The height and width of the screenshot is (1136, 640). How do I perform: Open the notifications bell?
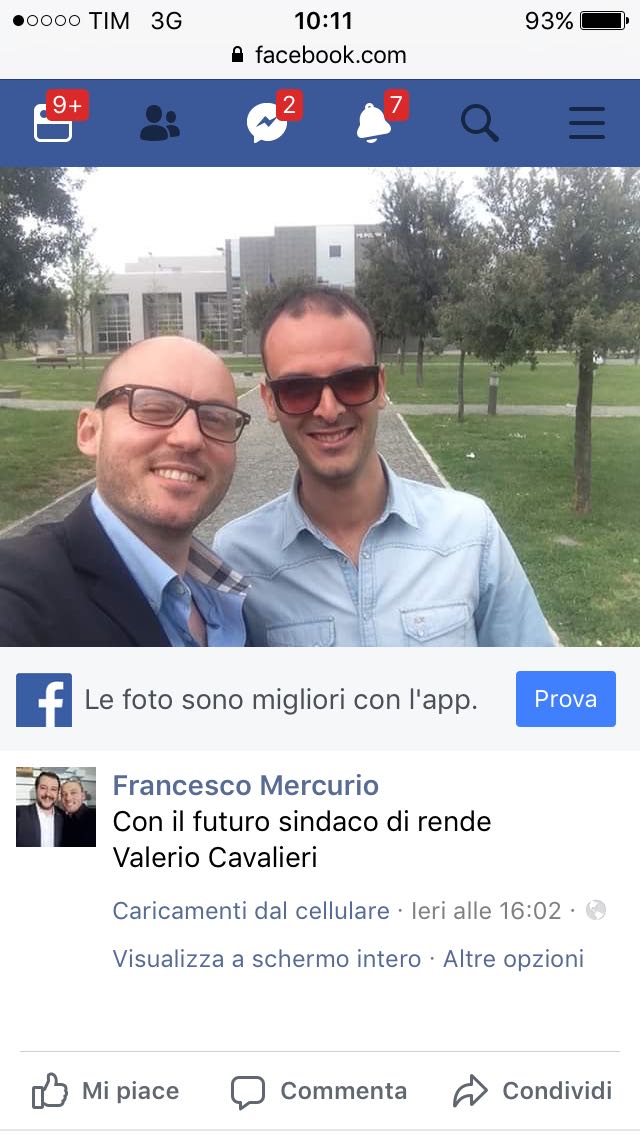point(373,122)
